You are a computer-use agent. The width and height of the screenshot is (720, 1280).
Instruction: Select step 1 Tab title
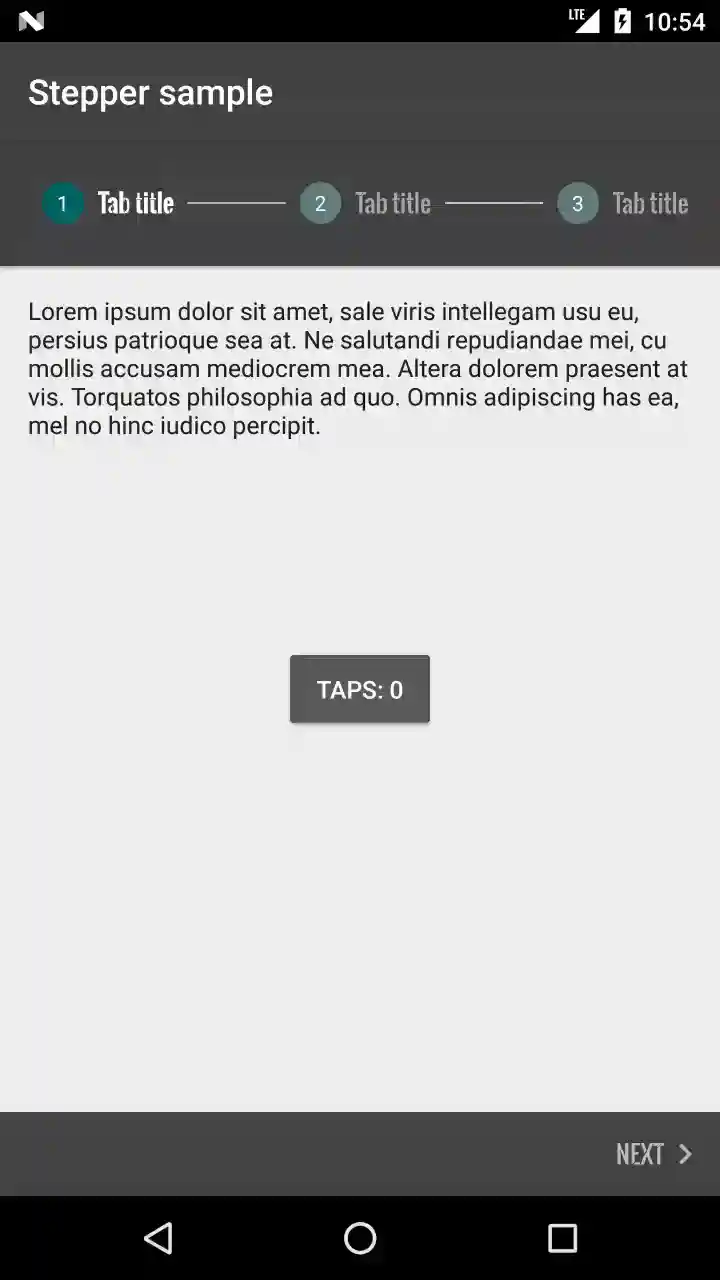pos(108,204)
